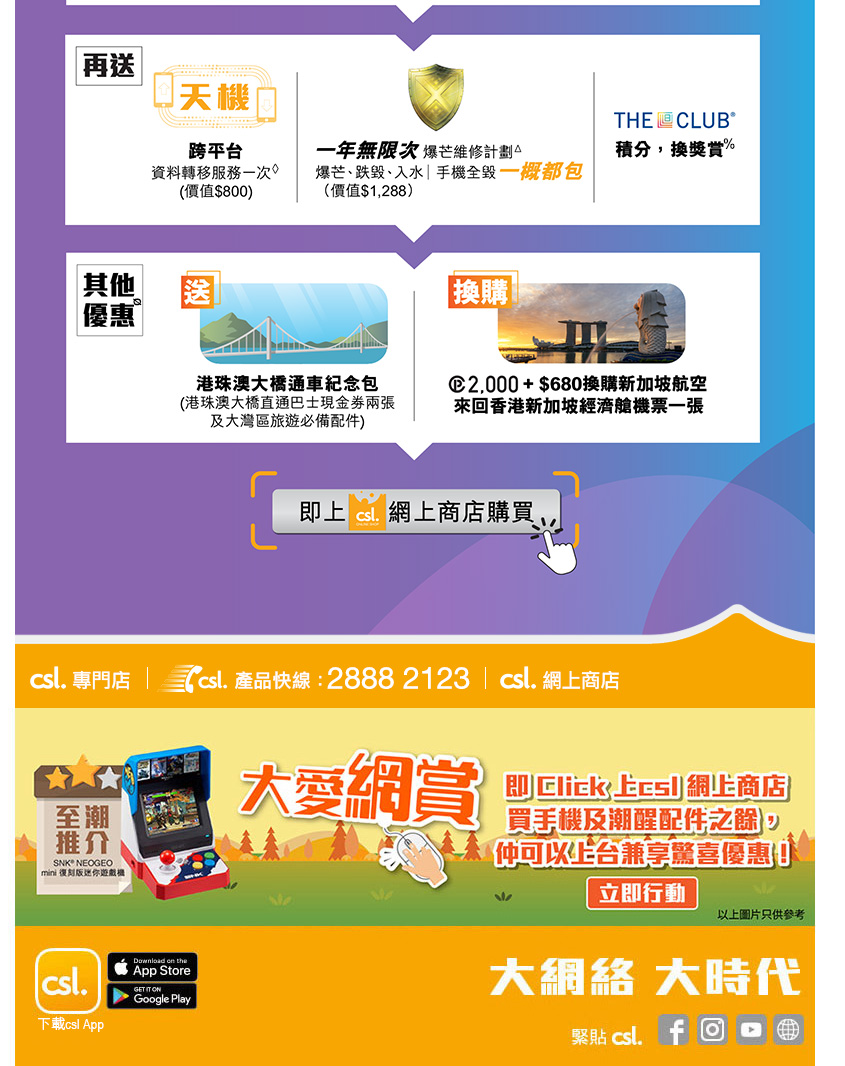Tap the 立即行動 button on the banner
Viewport: 845px width, 1066px height.
[641, 893]
